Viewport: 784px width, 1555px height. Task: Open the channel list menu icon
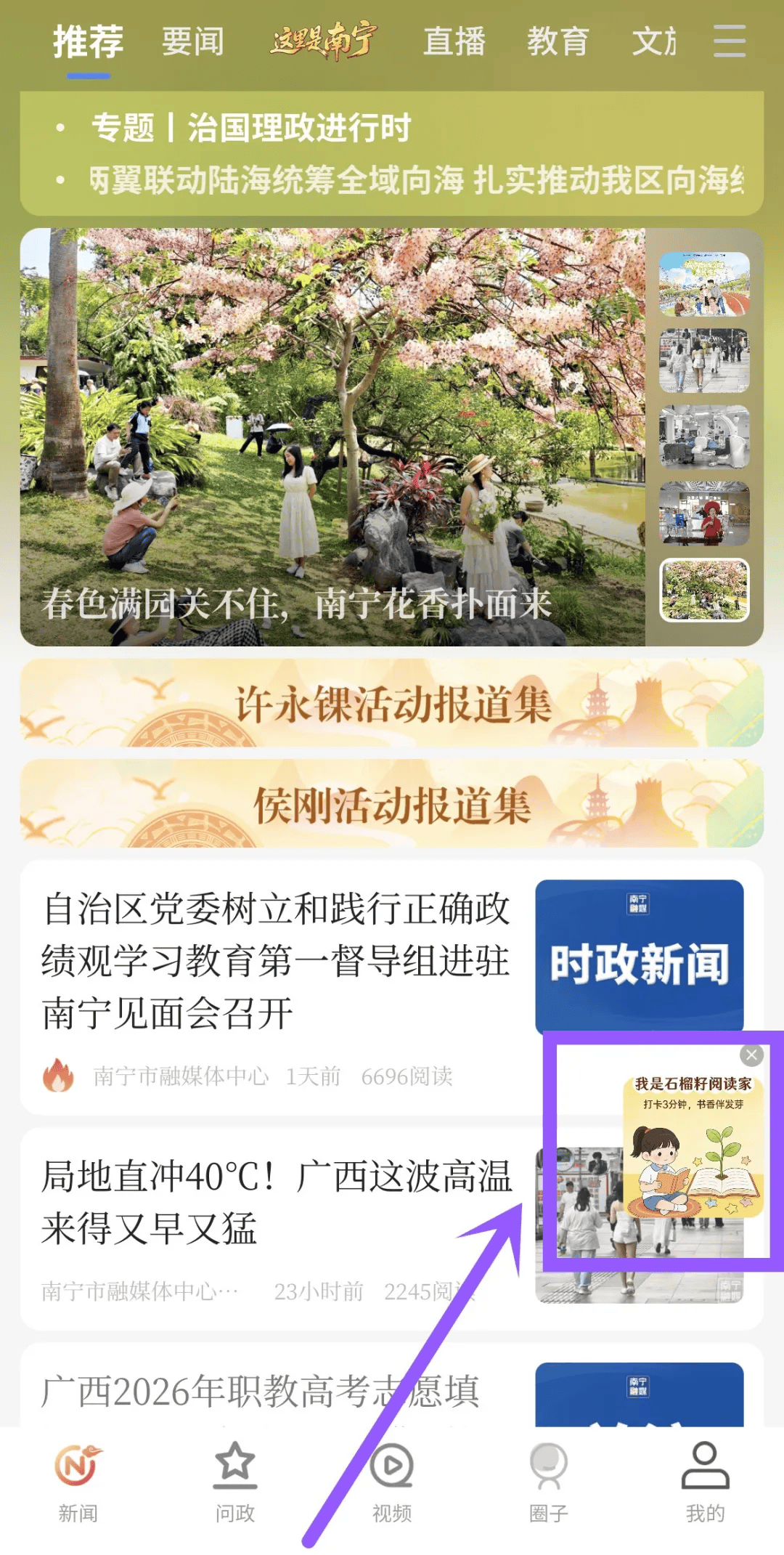pos(729,41)
